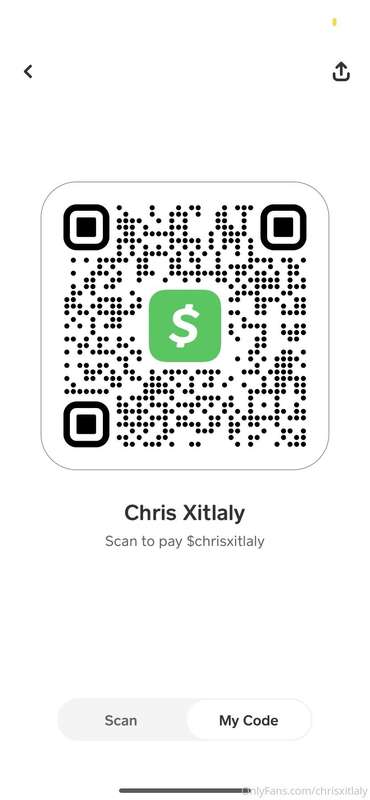Share the Cash App QR code

pyautogui.click(x=341, y=71)
